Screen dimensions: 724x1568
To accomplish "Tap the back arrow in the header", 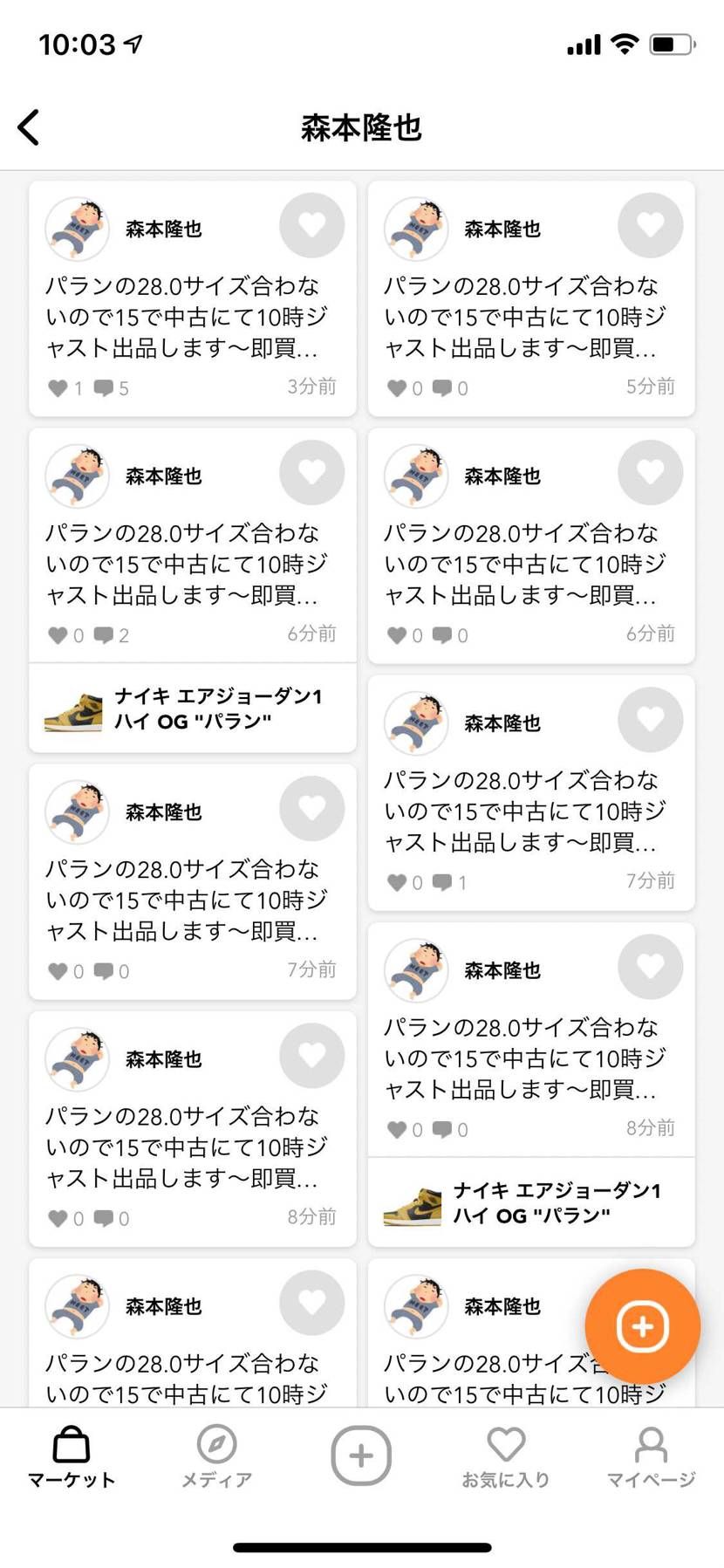I will click(x=29, y=127).
